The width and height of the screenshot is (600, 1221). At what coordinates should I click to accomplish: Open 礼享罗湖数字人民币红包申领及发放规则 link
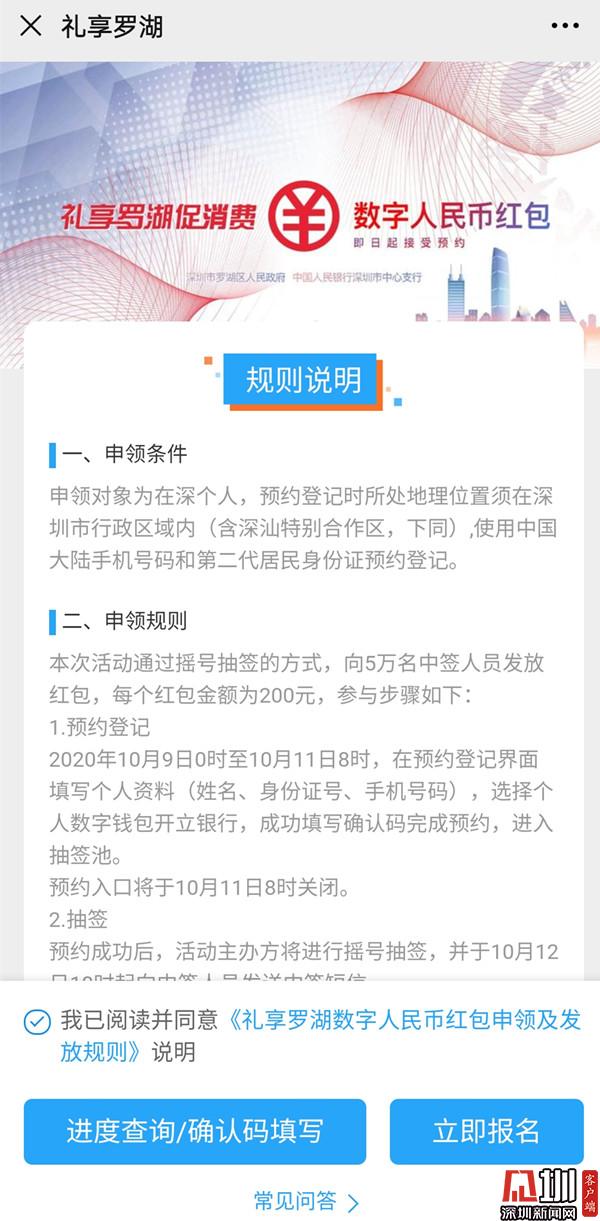pyautogui.click(x=400, y=1021)
